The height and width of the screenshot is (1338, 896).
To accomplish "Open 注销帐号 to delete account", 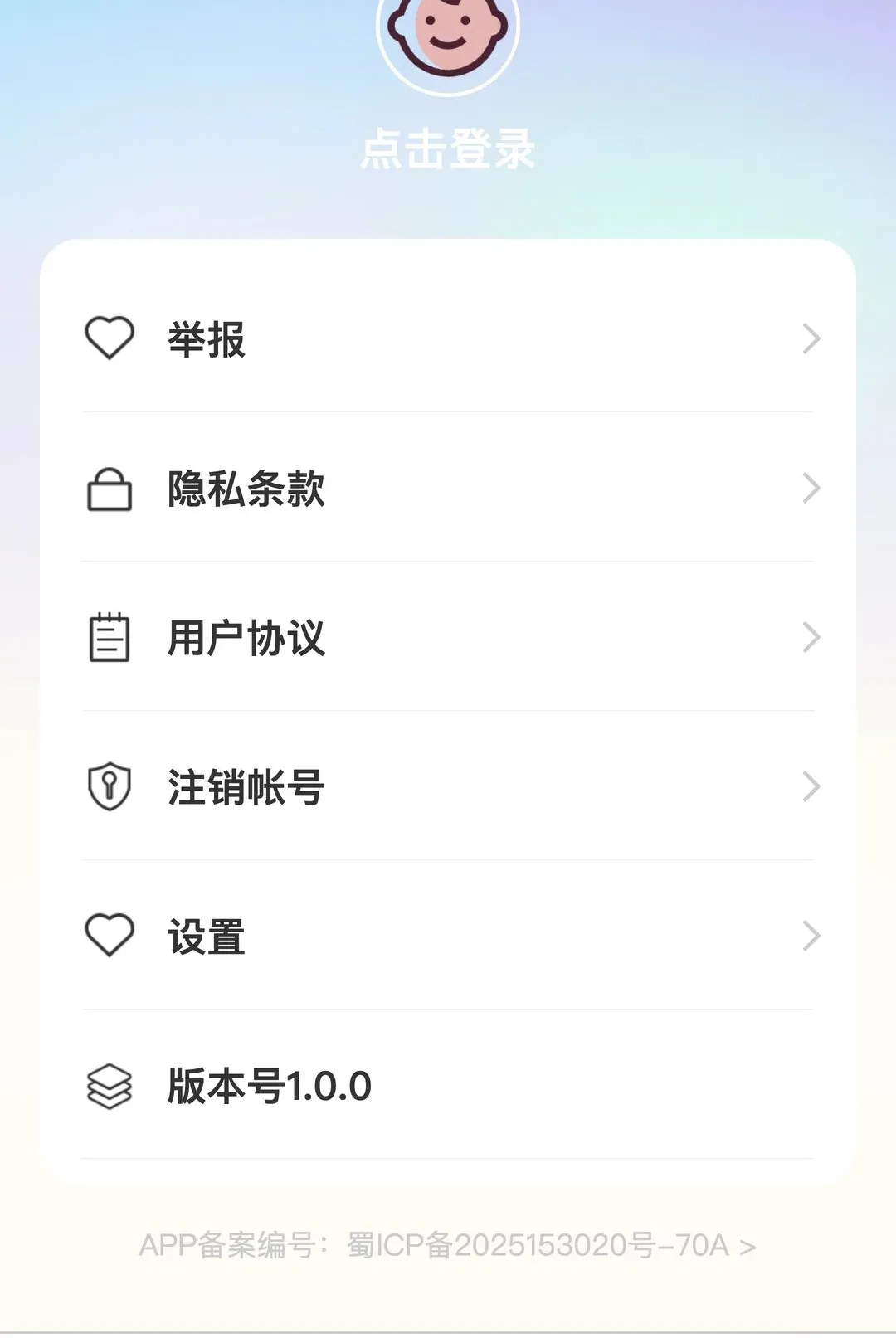I will pos(448,786).
